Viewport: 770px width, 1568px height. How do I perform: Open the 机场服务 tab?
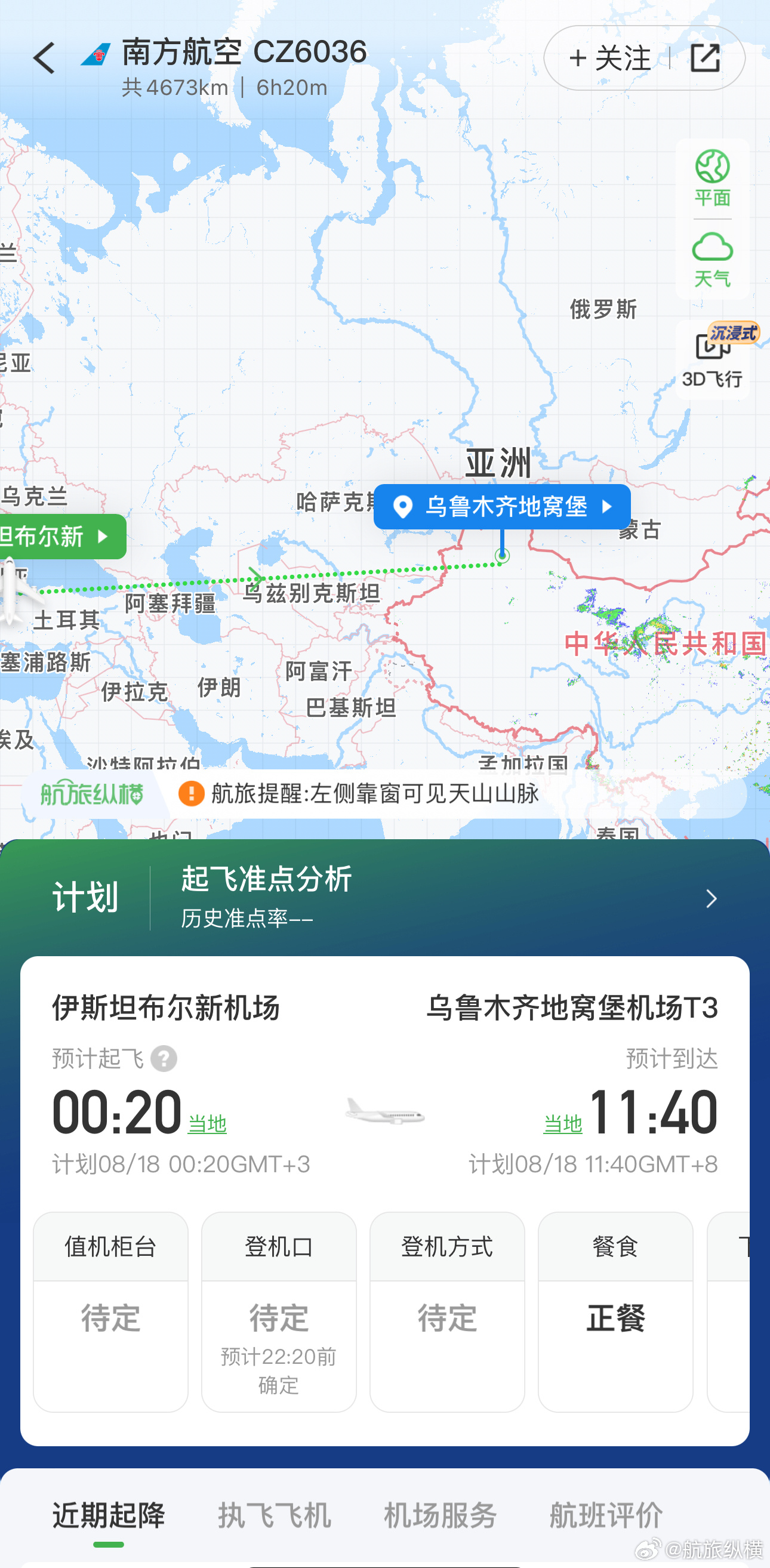pyautogui.click(x=440, y=1515)
